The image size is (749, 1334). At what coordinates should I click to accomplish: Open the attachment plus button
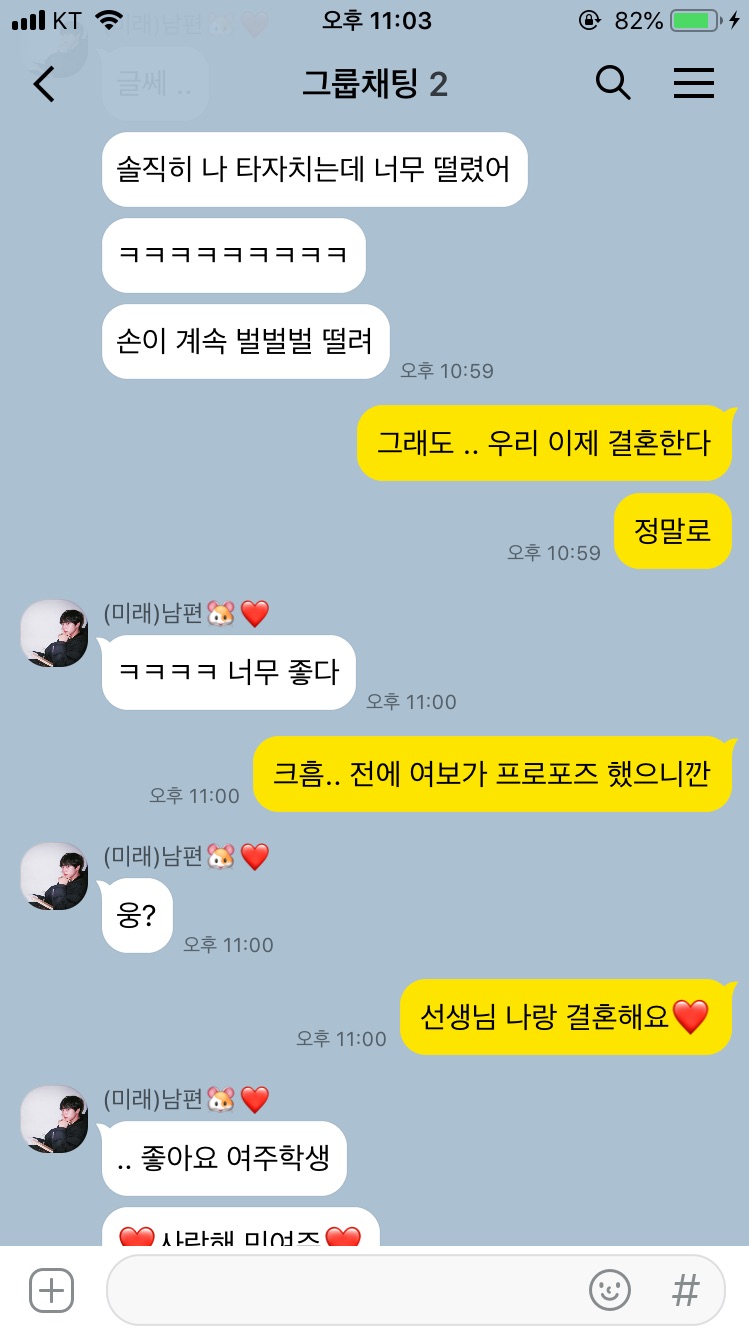click(x=51, y=1290)
